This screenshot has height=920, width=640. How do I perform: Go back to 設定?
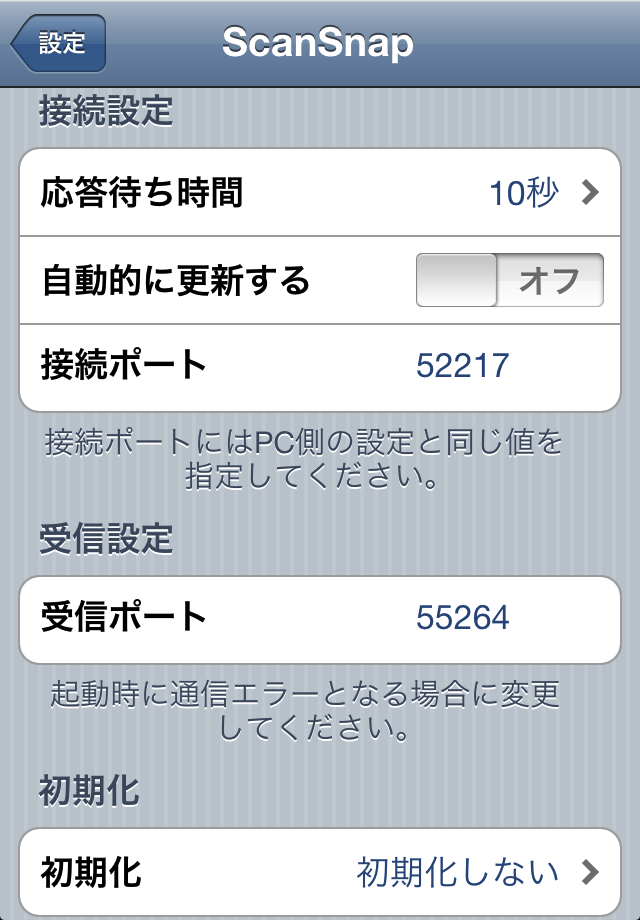[59, 44]
